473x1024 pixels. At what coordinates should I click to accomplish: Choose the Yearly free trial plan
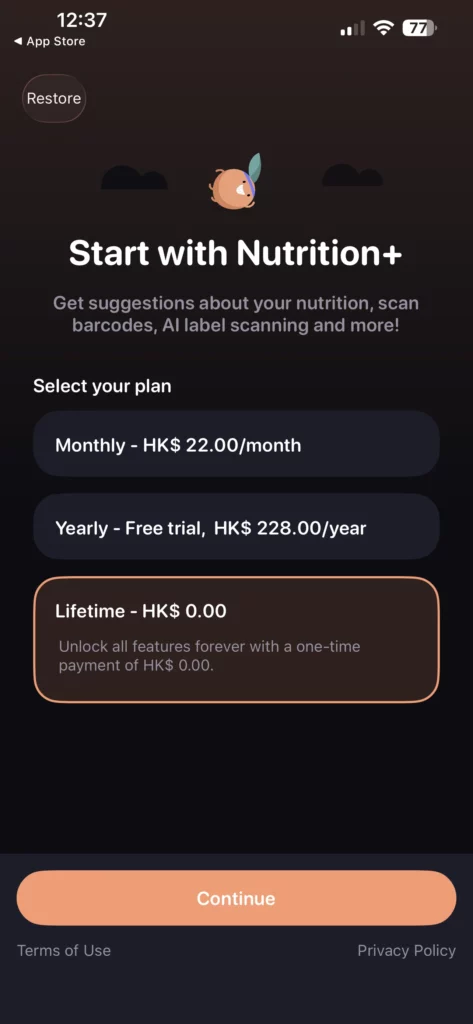click(x=236, y=526)
